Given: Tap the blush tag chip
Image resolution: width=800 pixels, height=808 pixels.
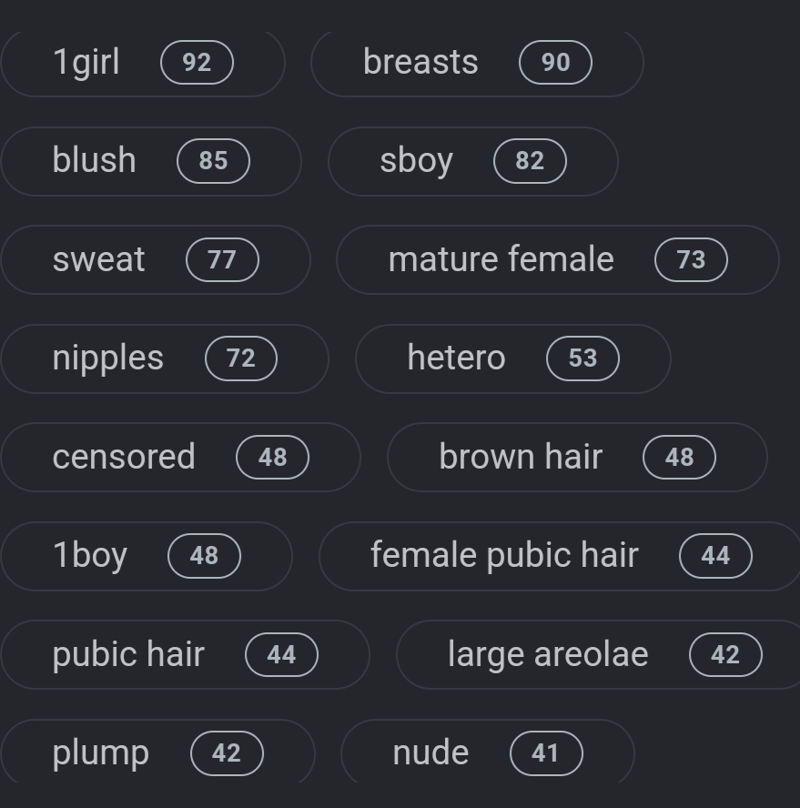Looking at the screenshot, I should tap(150, 160).
